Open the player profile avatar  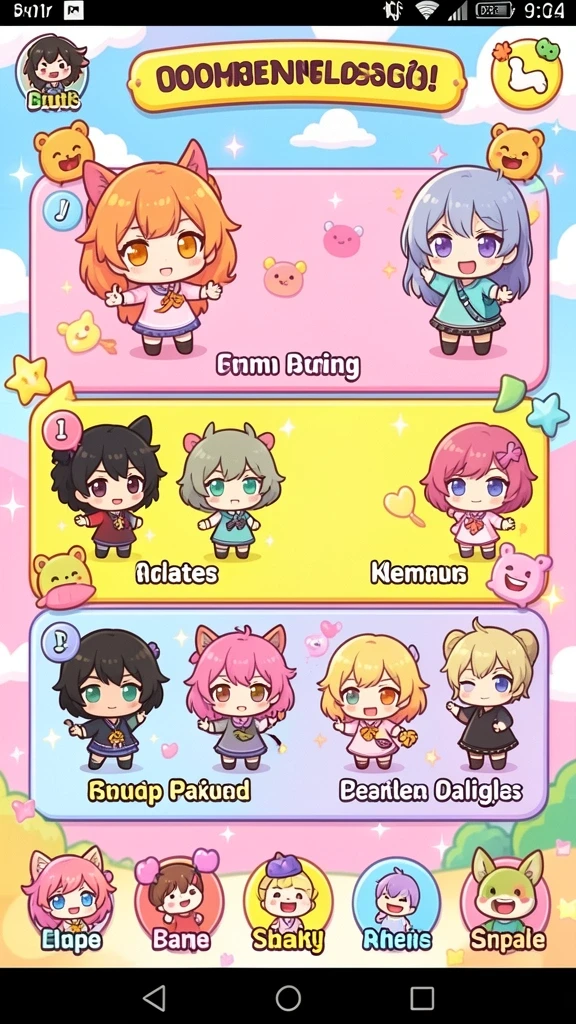52,73
